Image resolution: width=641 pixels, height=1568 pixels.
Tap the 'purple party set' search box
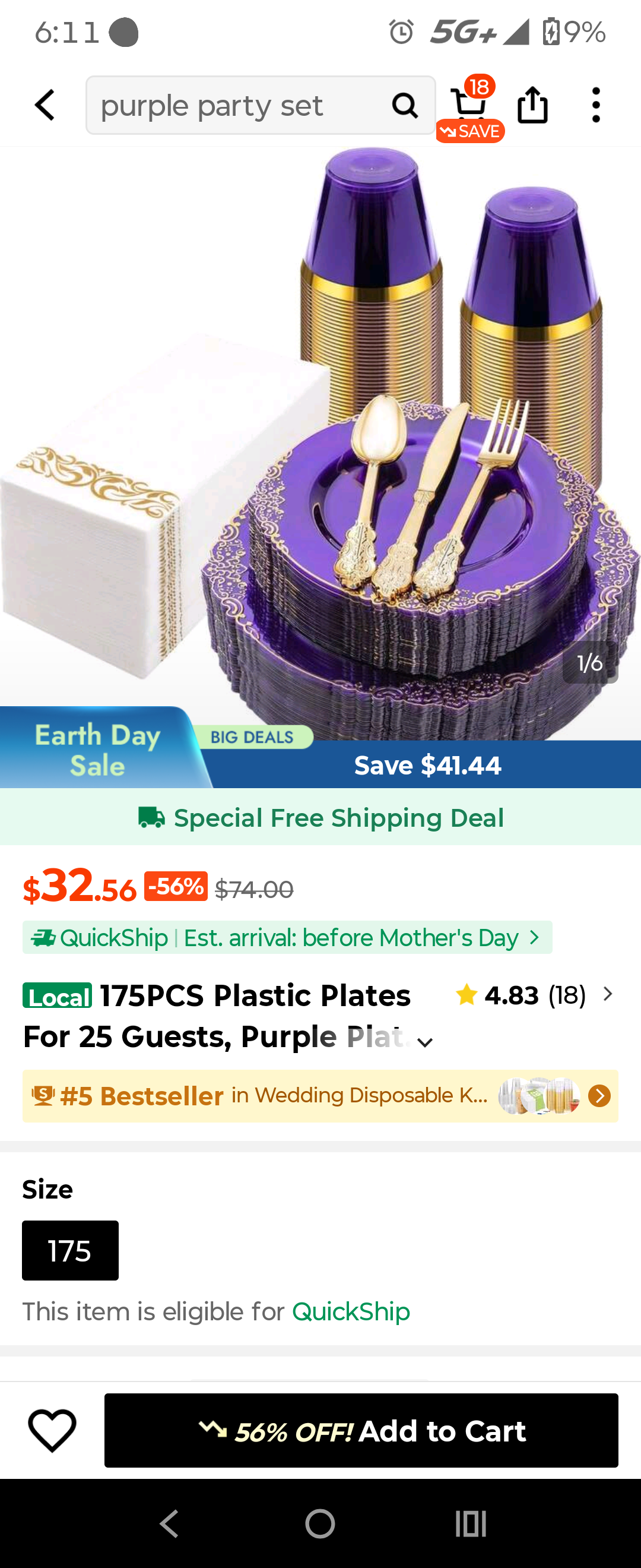coord(243,105)
